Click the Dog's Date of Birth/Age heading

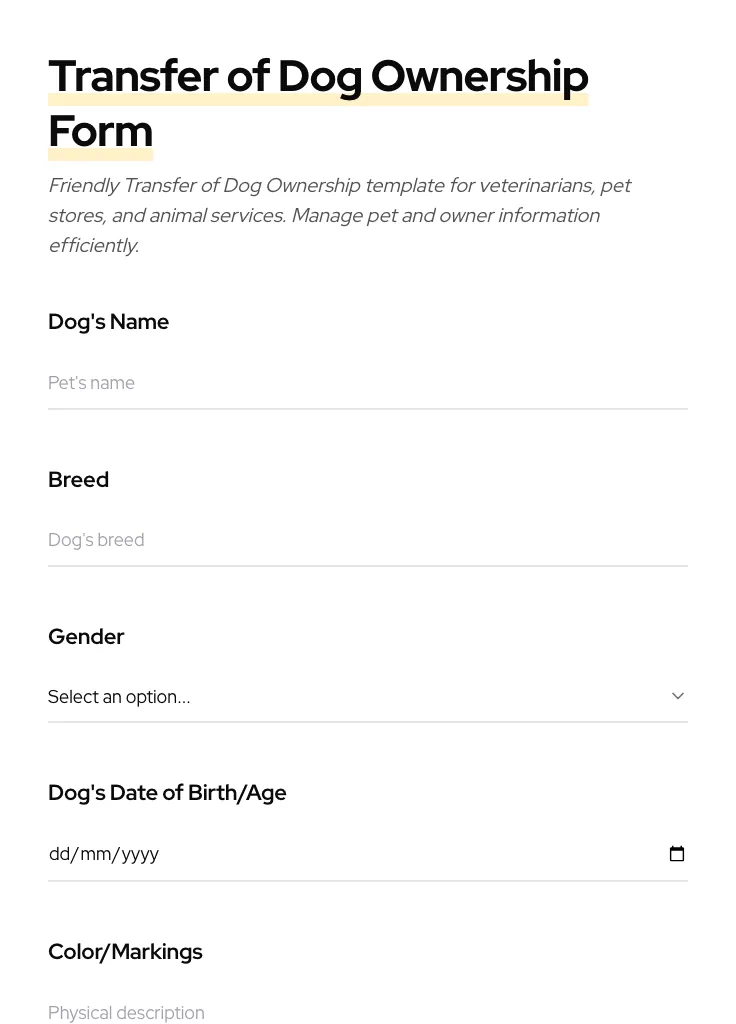pyautogui.click(x=167, y=792)
